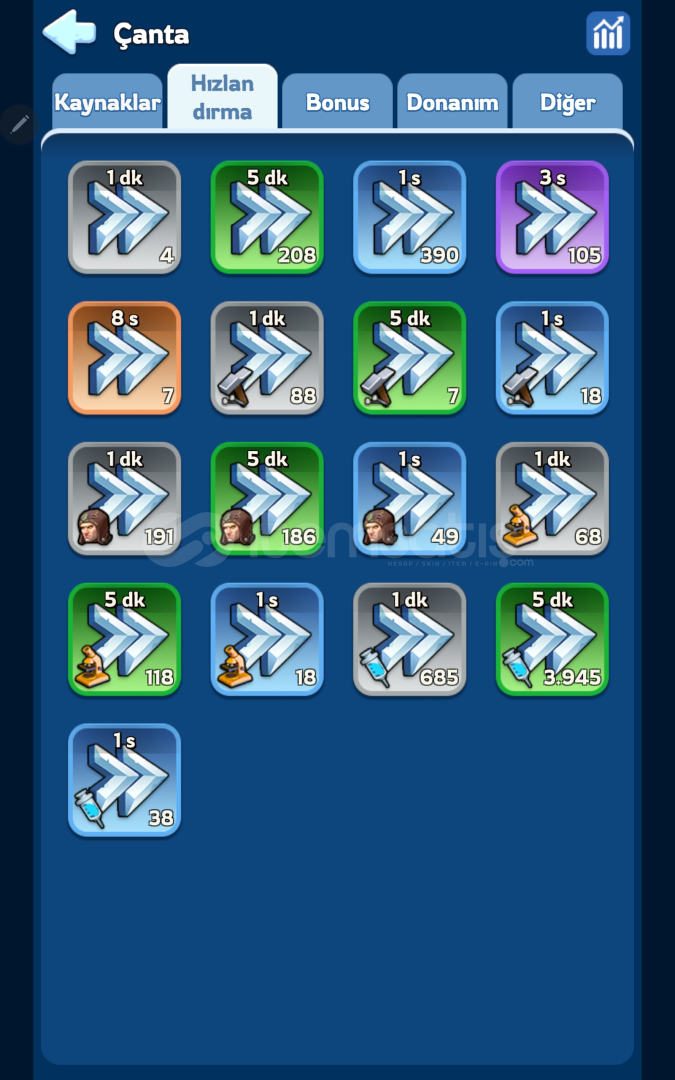Screen dimensions: 675x1080
Task: Tap the floating pencil edit icon
Action: (x=19, y=125)
